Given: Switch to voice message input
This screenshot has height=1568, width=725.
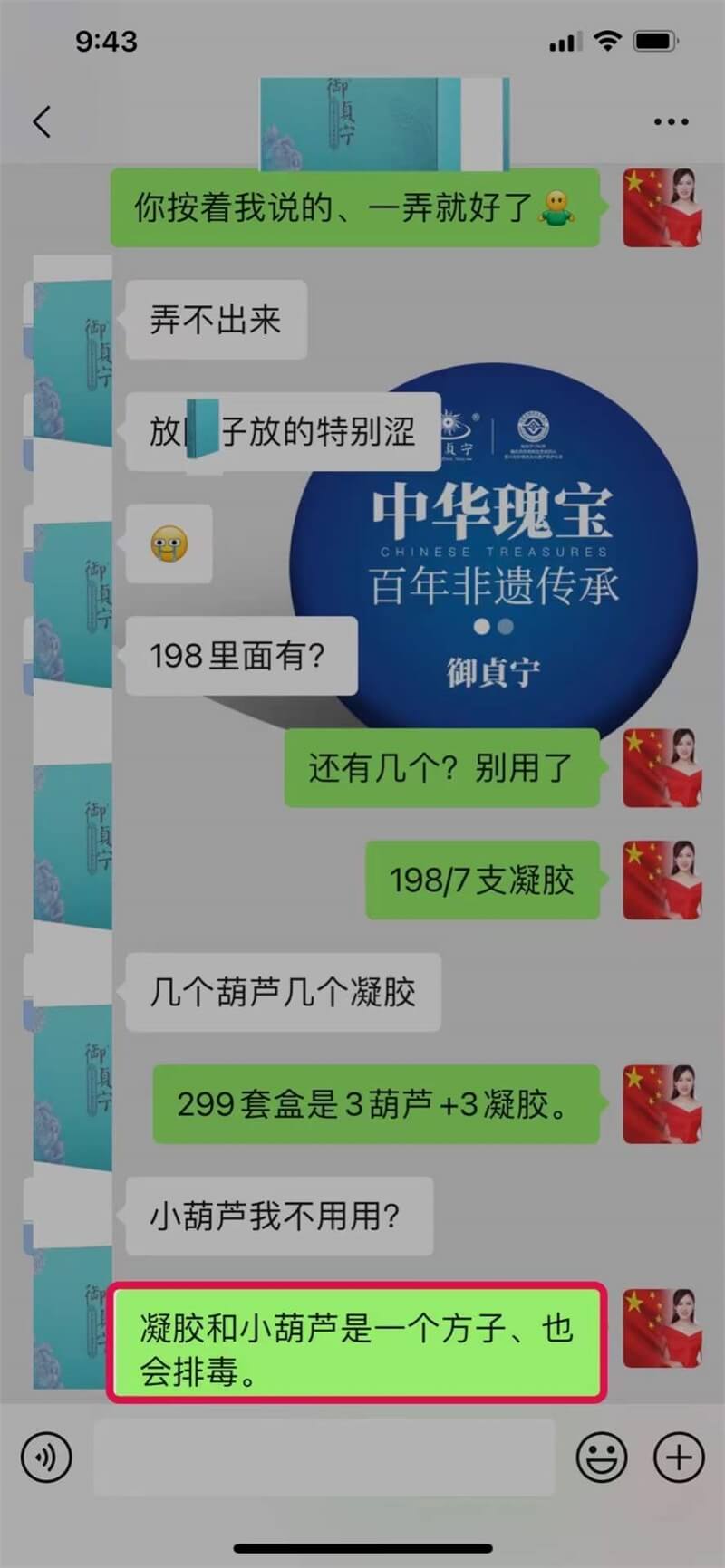Looking at the screenshot, I should pos(46,1457).
